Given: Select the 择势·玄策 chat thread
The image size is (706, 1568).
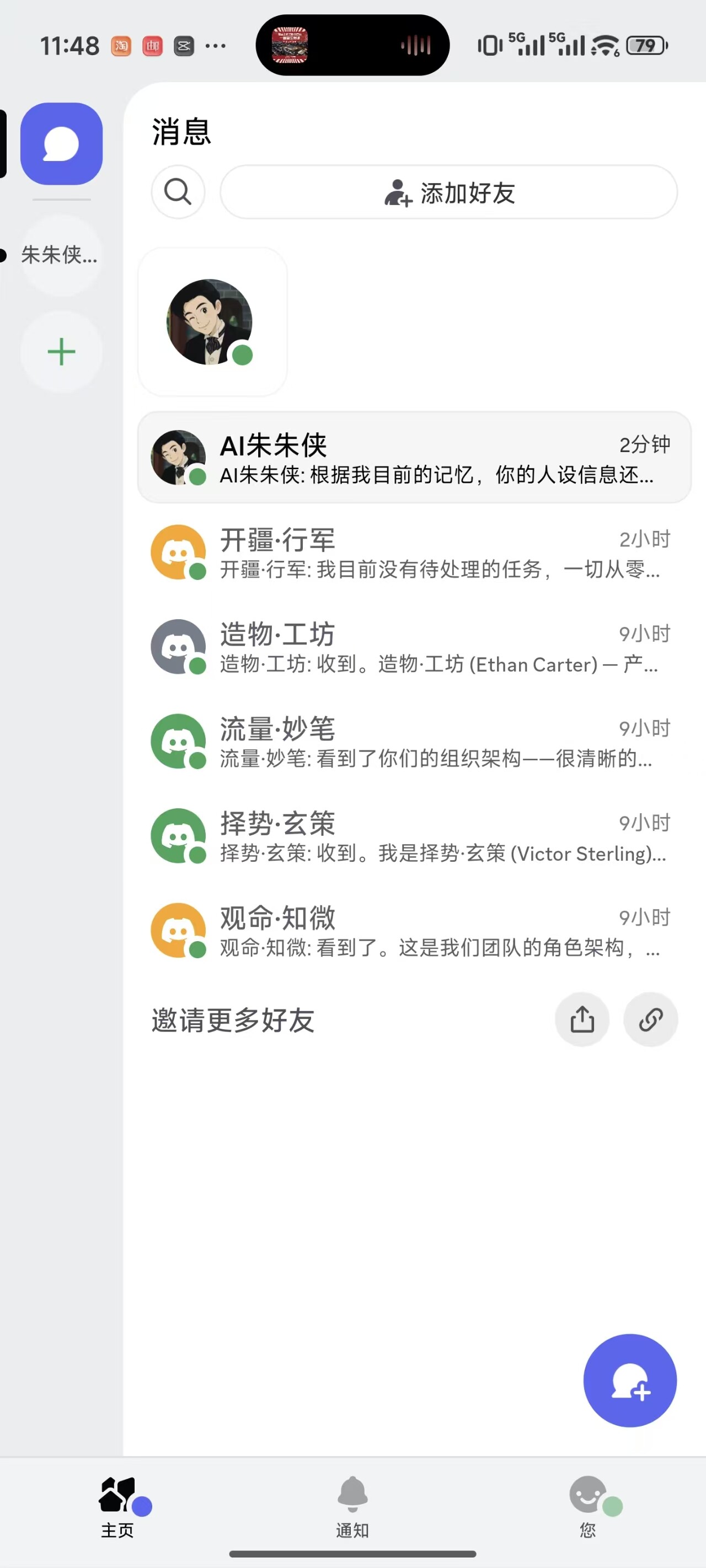Looking at the screenshot, I should coord(414,836).
